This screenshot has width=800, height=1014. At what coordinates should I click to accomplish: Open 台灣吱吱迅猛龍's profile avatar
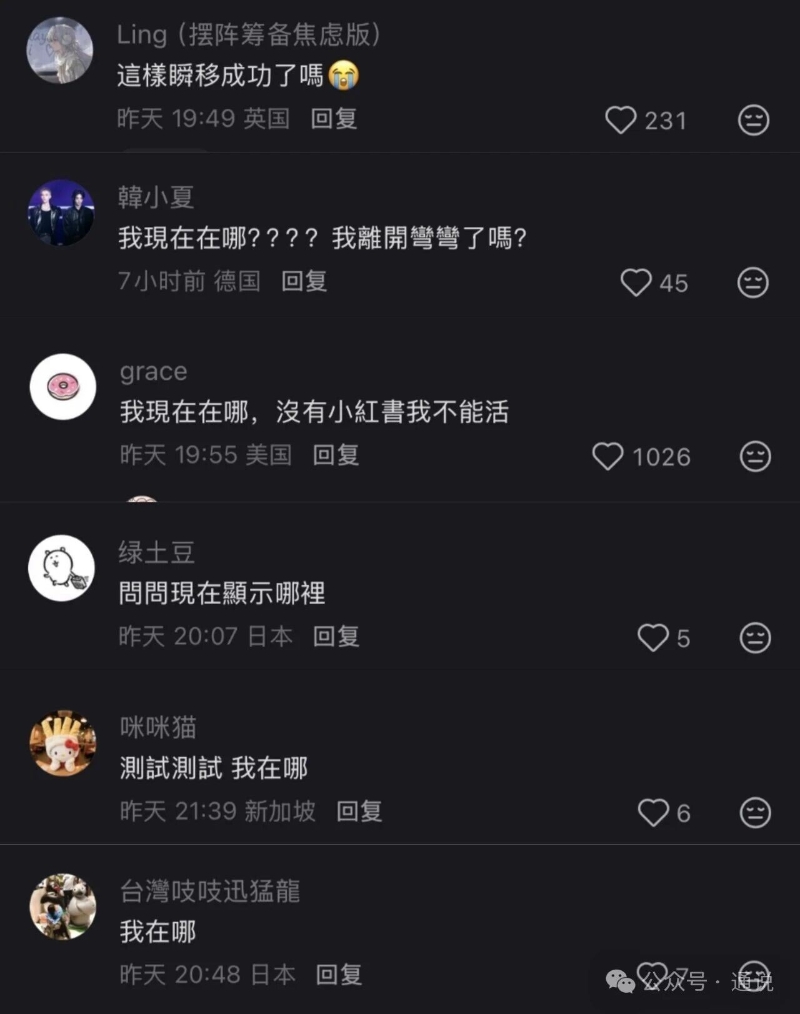tap(62, 906)
